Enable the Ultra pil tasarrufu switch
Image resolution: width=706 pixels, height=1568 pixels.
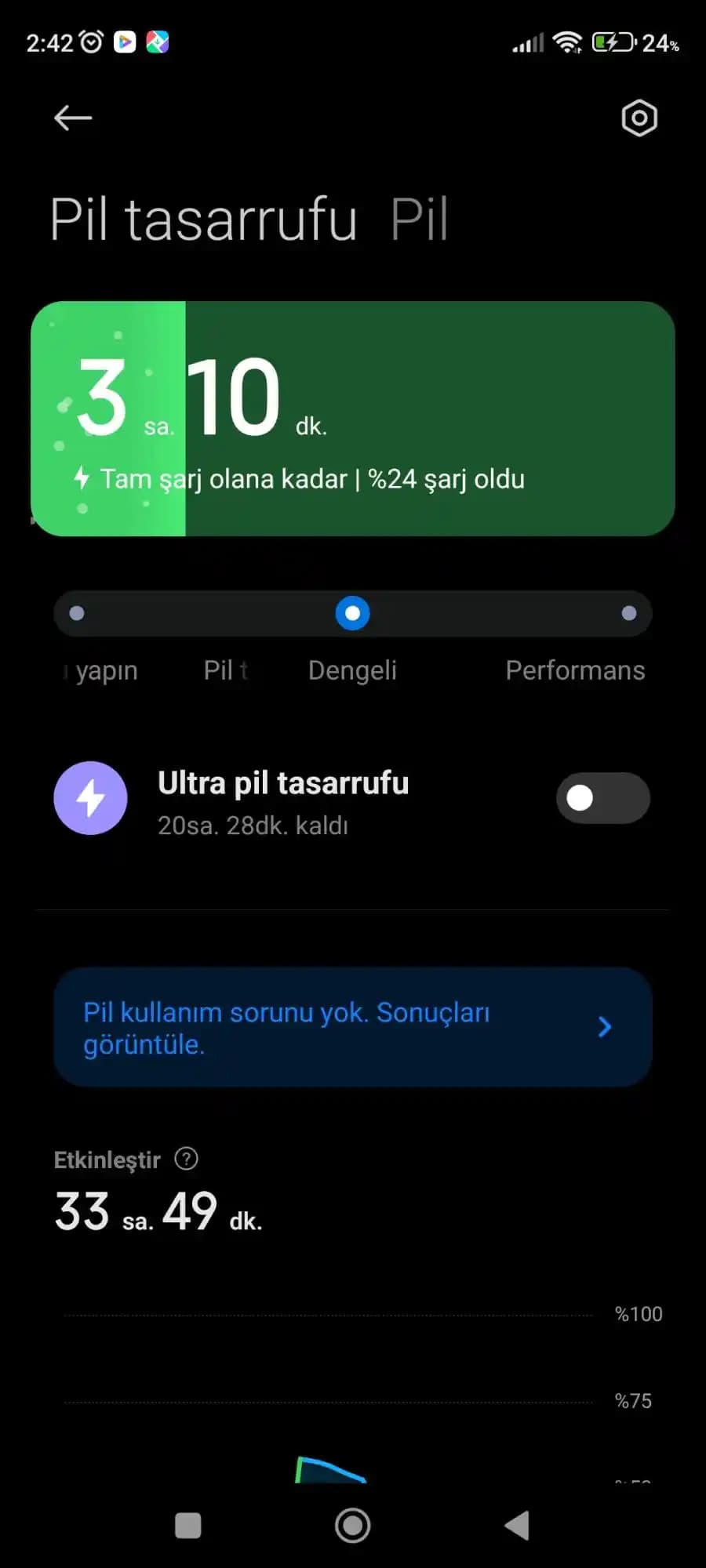[602, 798]
